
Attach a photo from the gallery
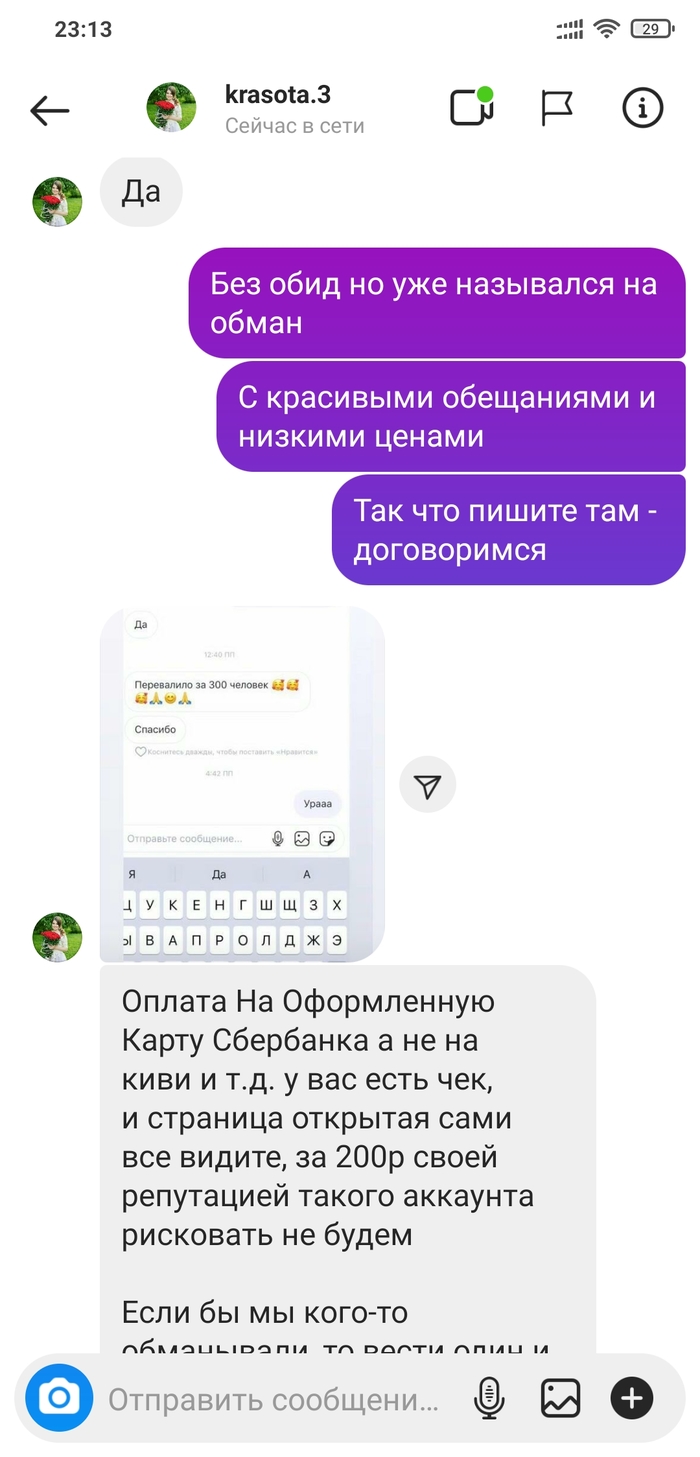click(560, 1398)
